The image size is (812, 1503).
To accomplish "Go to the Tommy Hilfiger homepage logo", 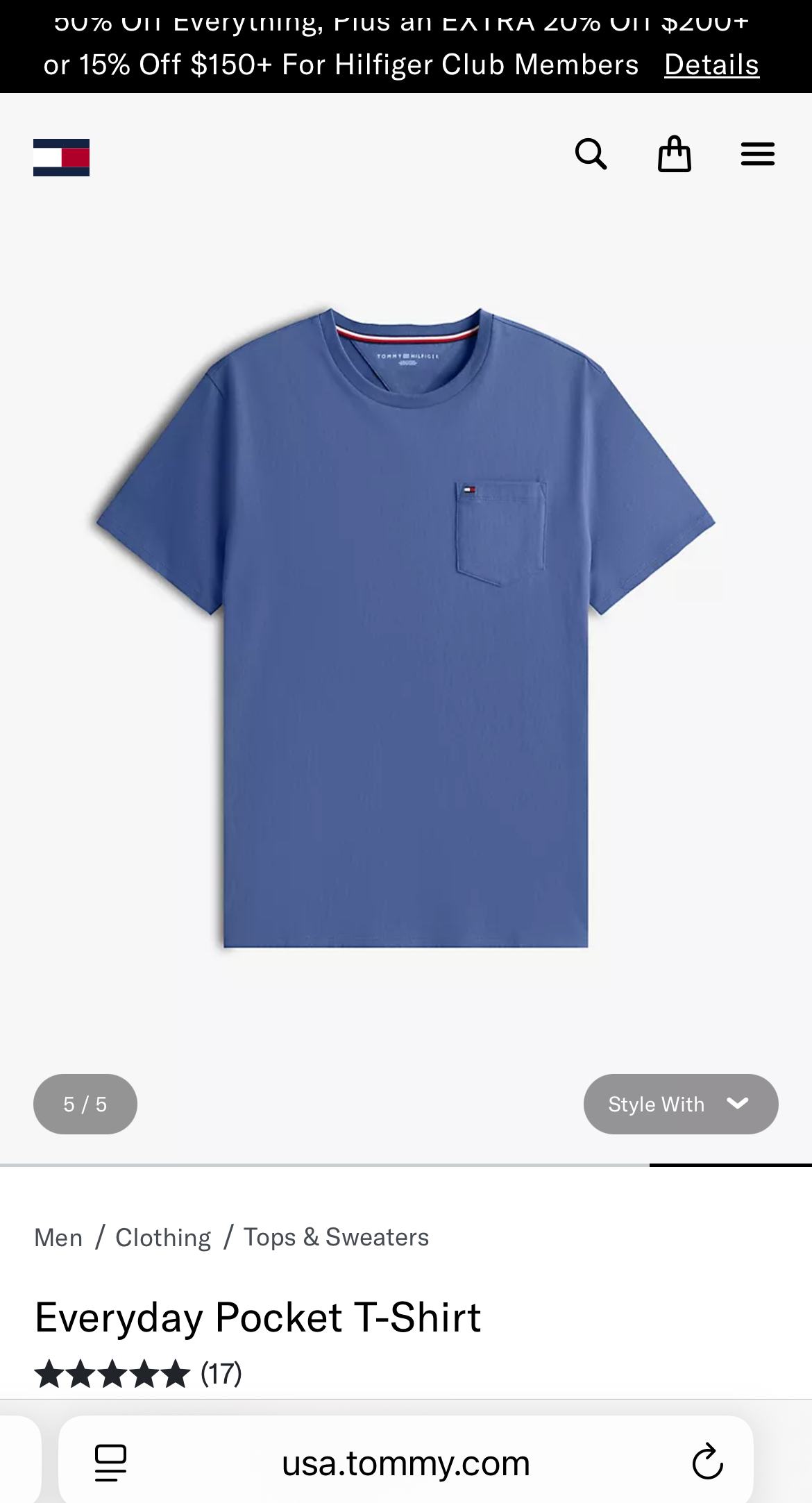I will (x=61, y=158).
